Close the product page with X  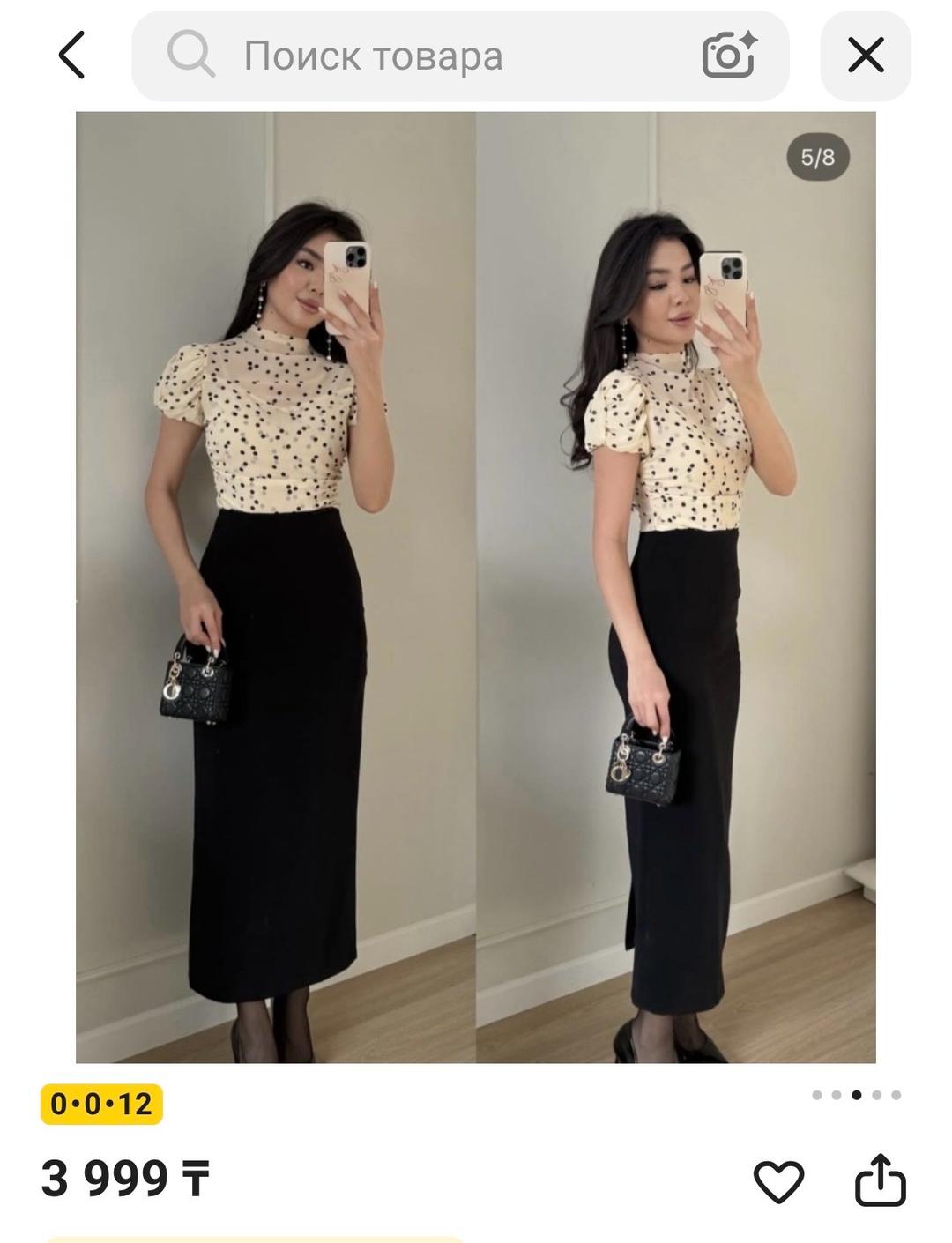866,56
